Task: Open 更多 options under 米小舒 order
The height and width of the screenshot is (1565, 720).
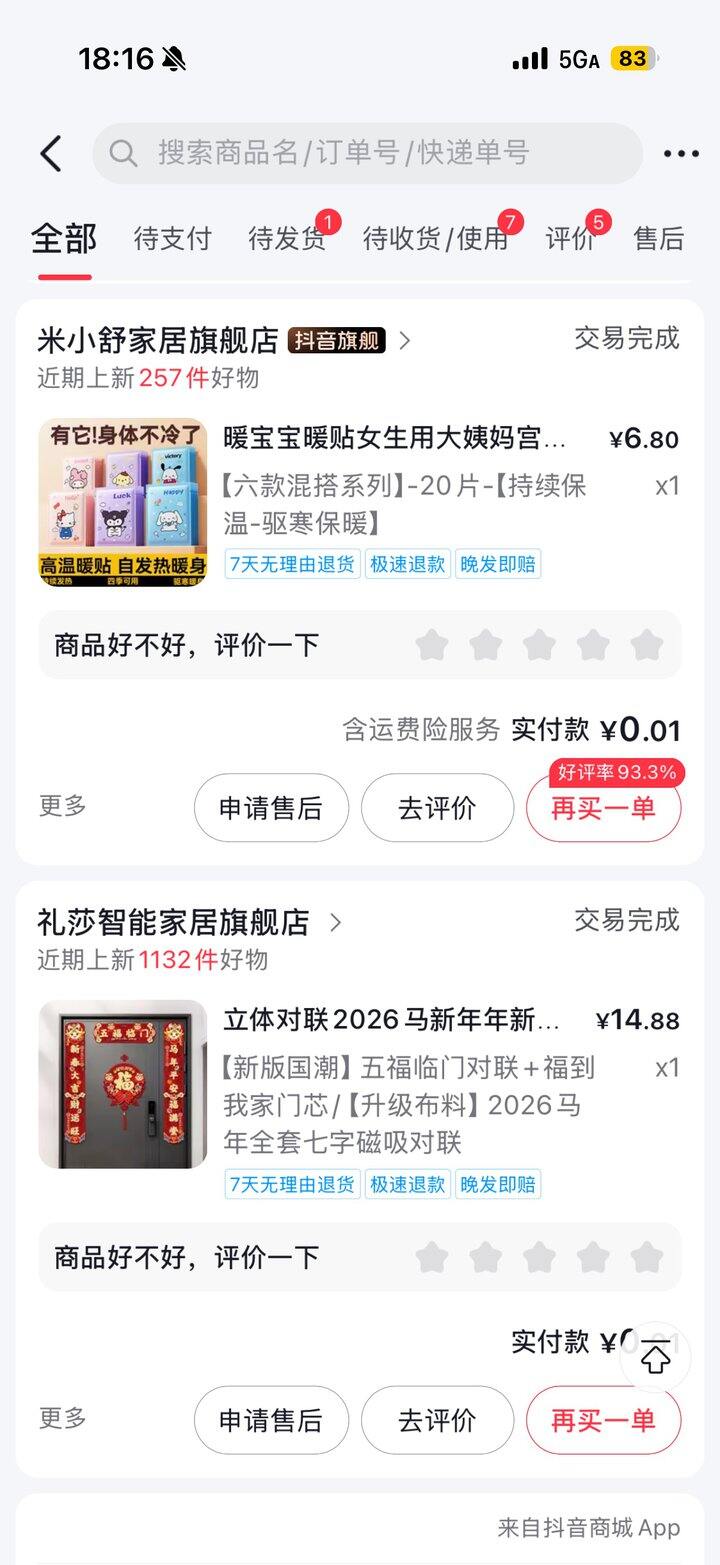Action: (63, 806)
